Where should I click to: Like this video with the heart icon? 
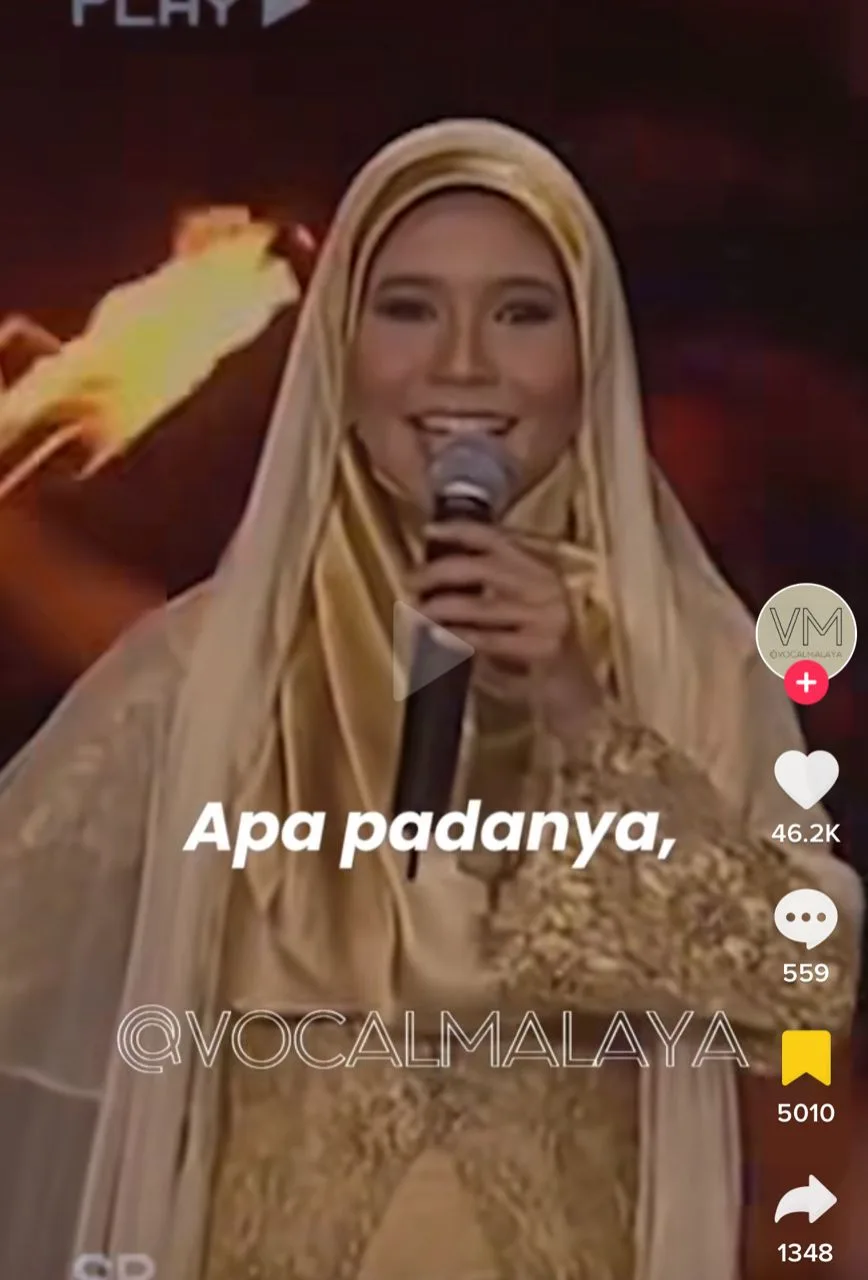[x=805, y=780]
